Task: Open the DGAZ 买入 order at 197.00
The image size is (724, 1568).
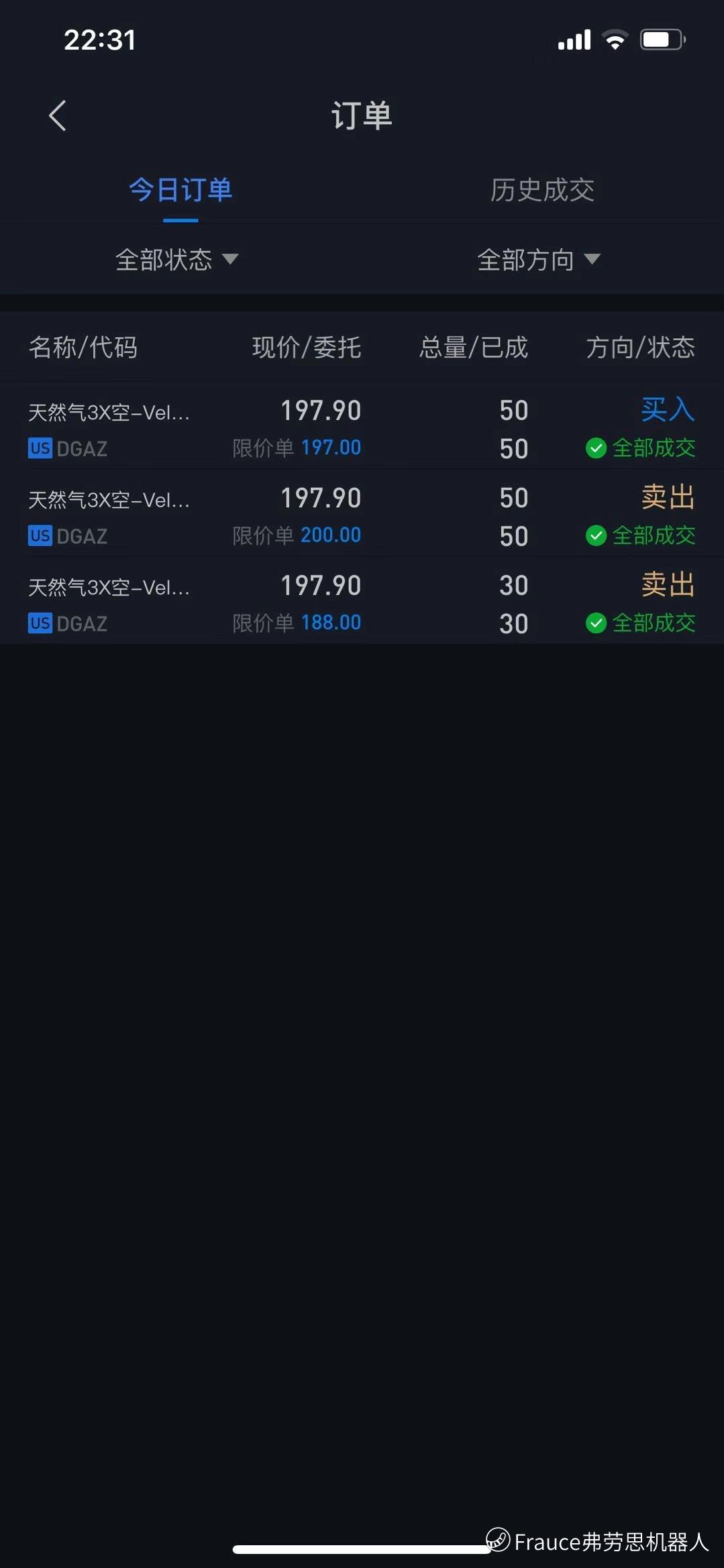Action: pyautogui.click(x=362, y=428)
